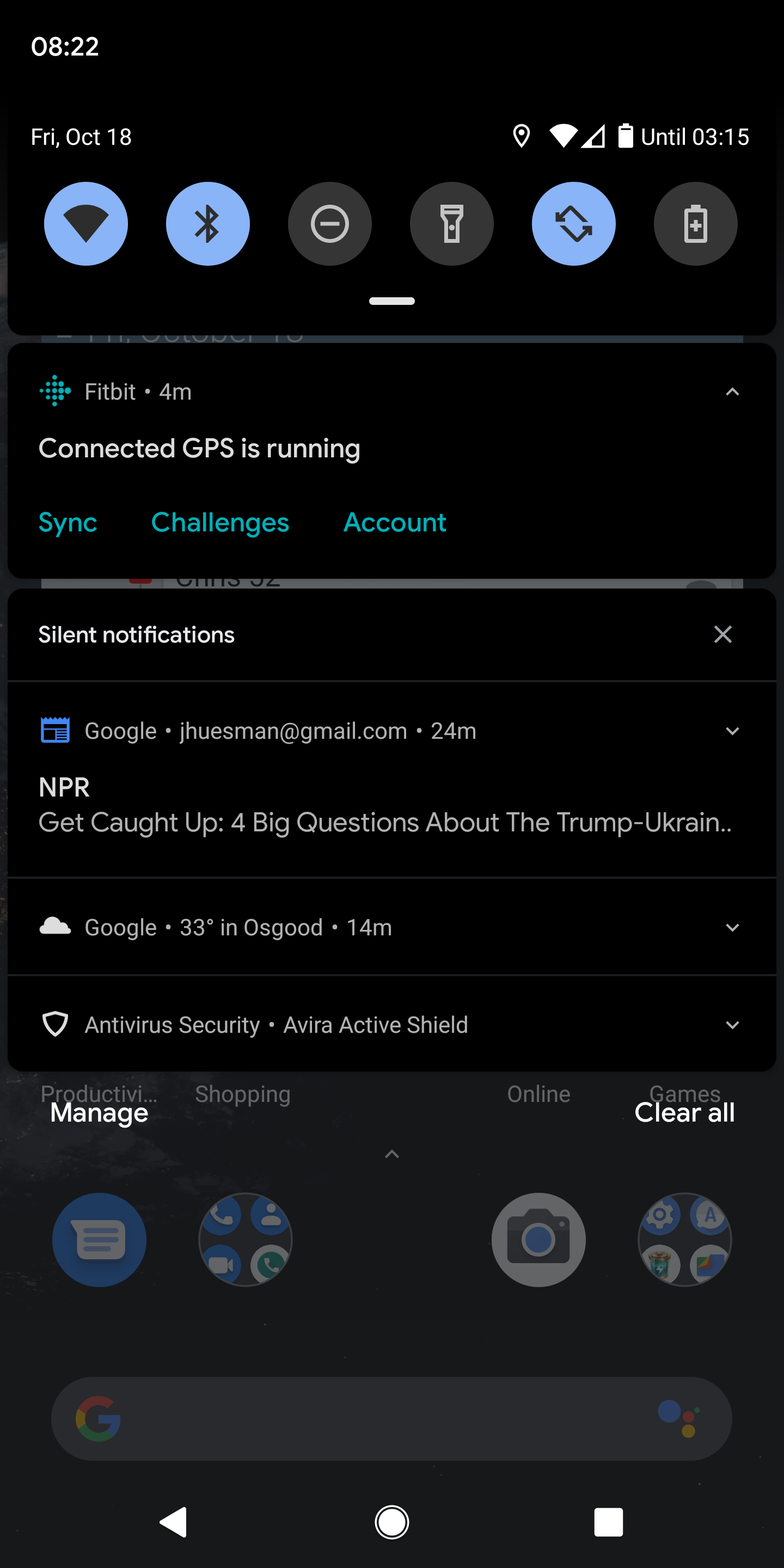
Task: Tap Sync in the Fitbit notification
Action: click(68, 522)
